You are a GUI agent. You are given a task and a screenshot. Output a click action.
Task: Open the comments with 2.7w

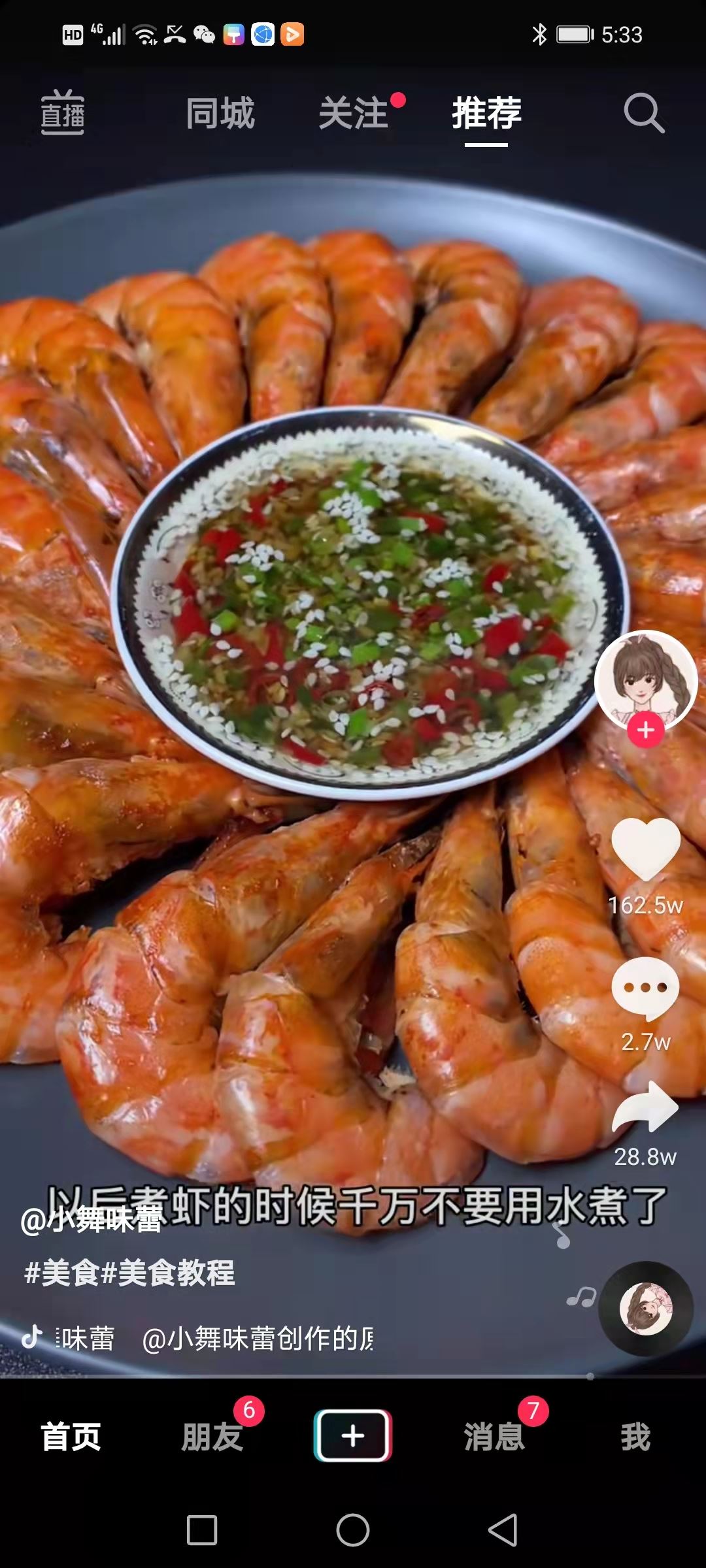click(646, 988)
